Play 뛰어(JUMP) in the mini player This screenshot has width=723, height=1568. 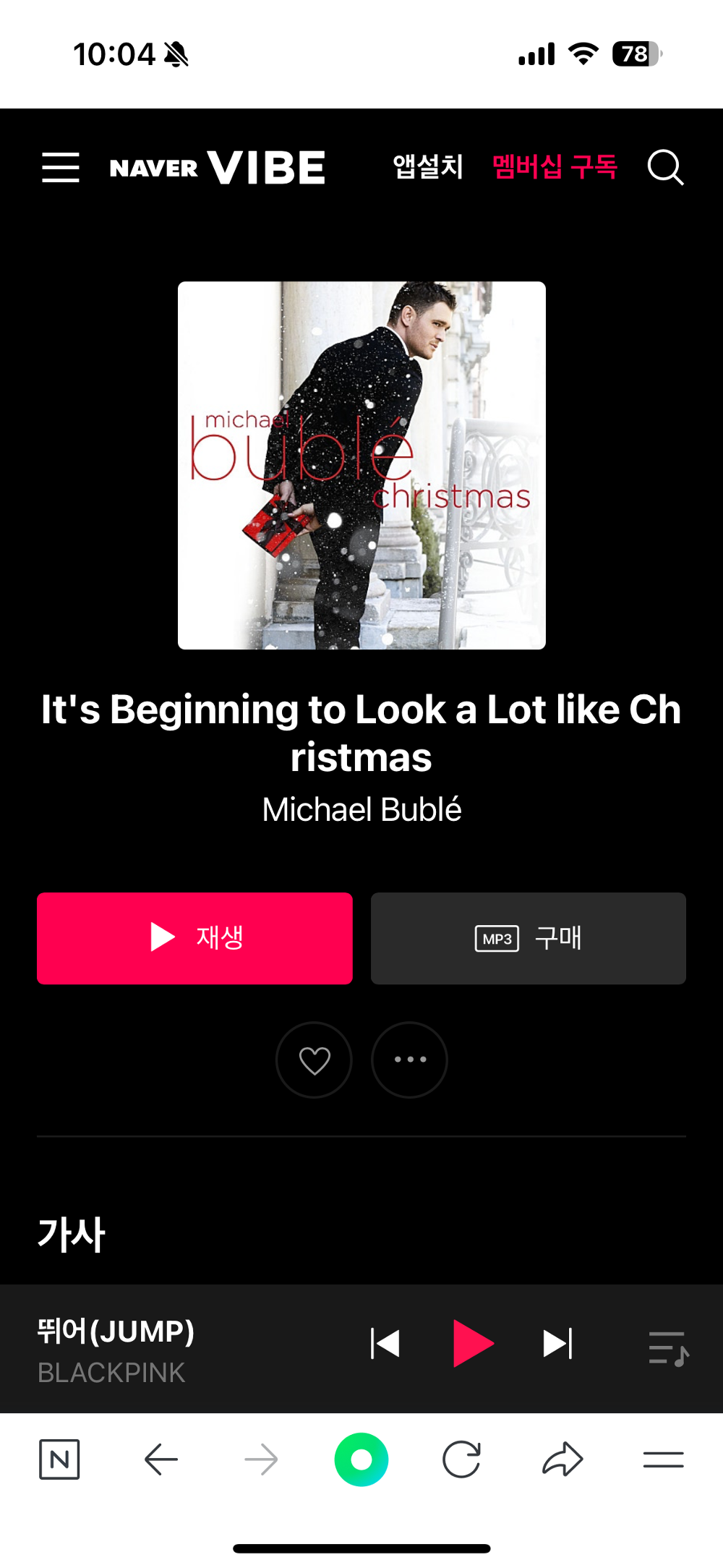pyautogui.click(x=473, y=1344)
